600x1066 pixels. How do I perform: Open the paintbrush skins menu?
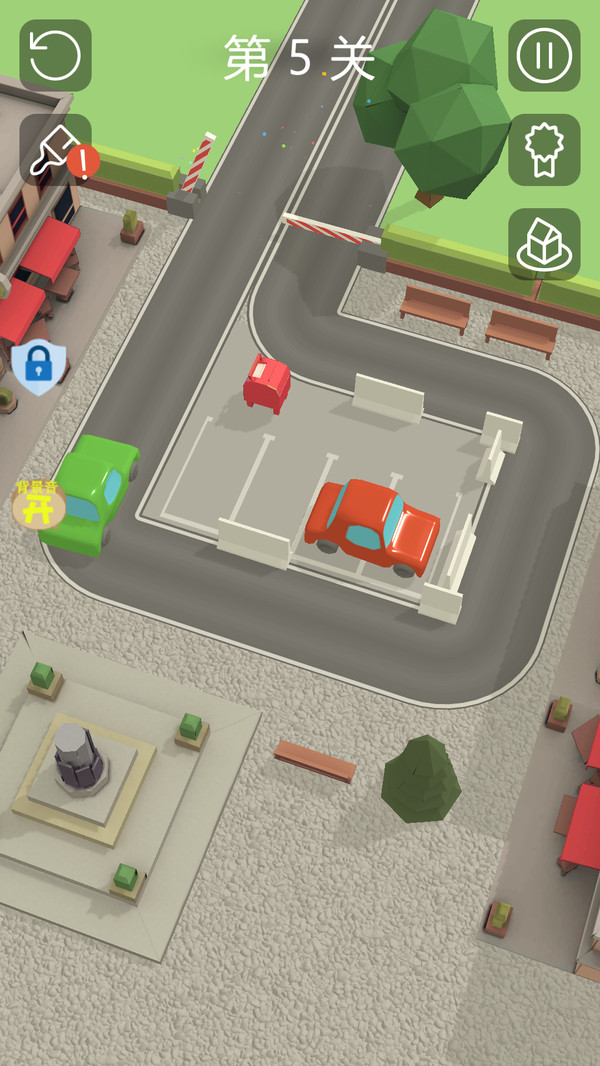pyautogui.click(x=55, y=150)
